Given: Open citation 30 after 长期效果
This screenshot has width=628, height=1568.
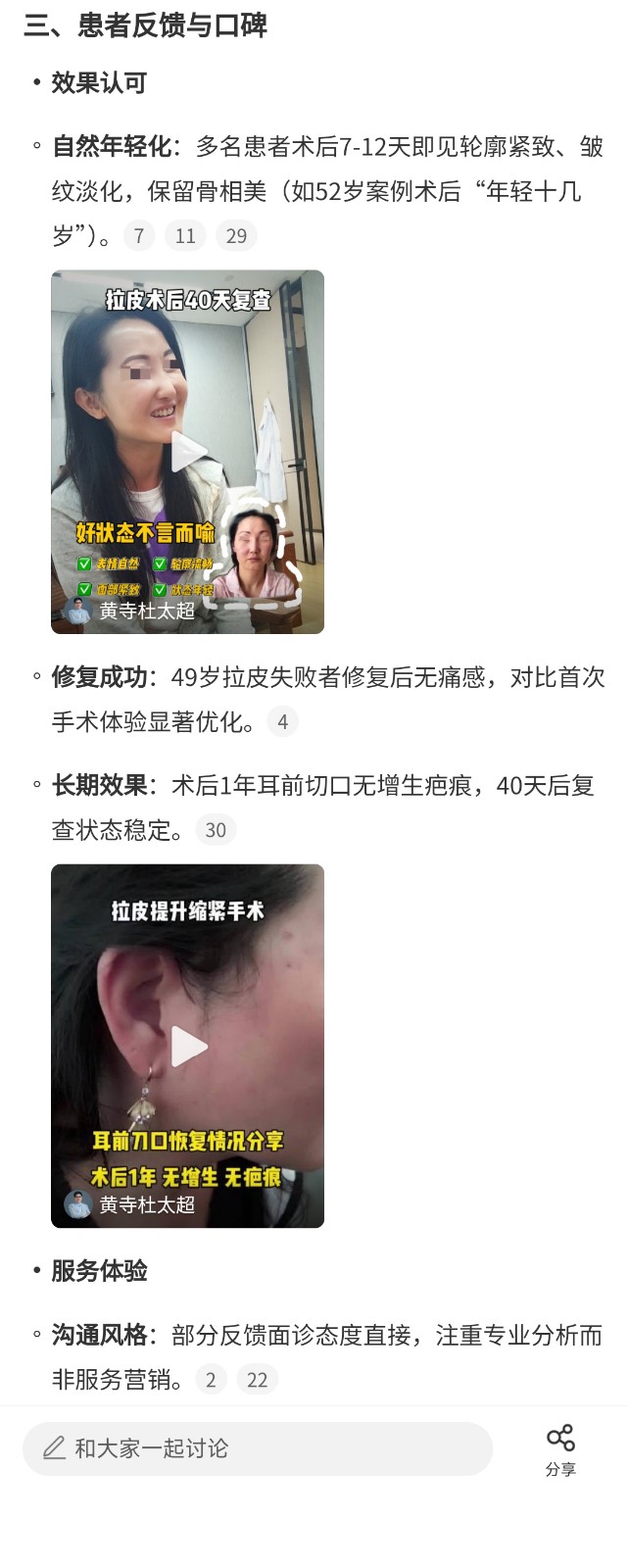Looking at the screenshot, I should (216, 831).
